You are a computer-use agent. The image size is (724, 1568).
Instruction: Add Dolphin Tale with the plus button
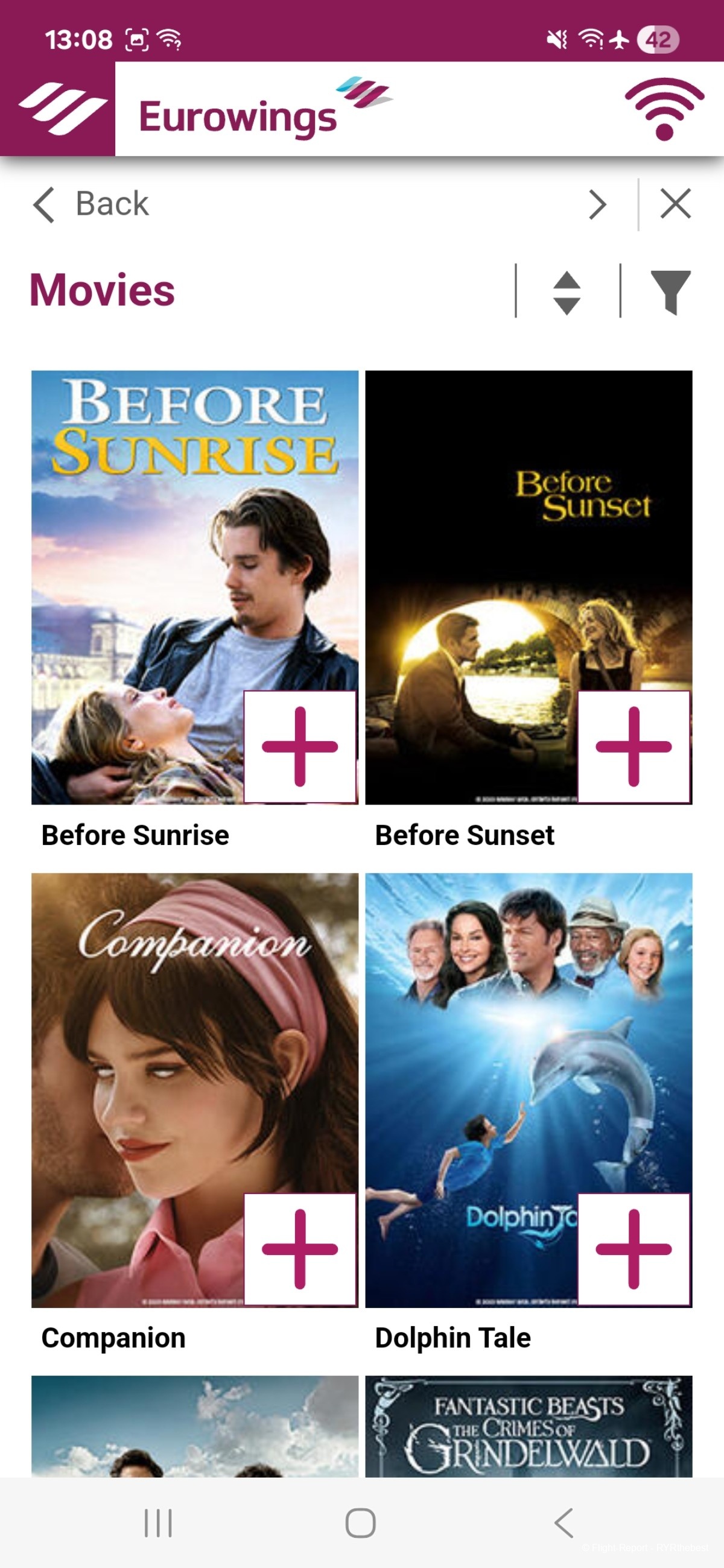click(634, 1250)
